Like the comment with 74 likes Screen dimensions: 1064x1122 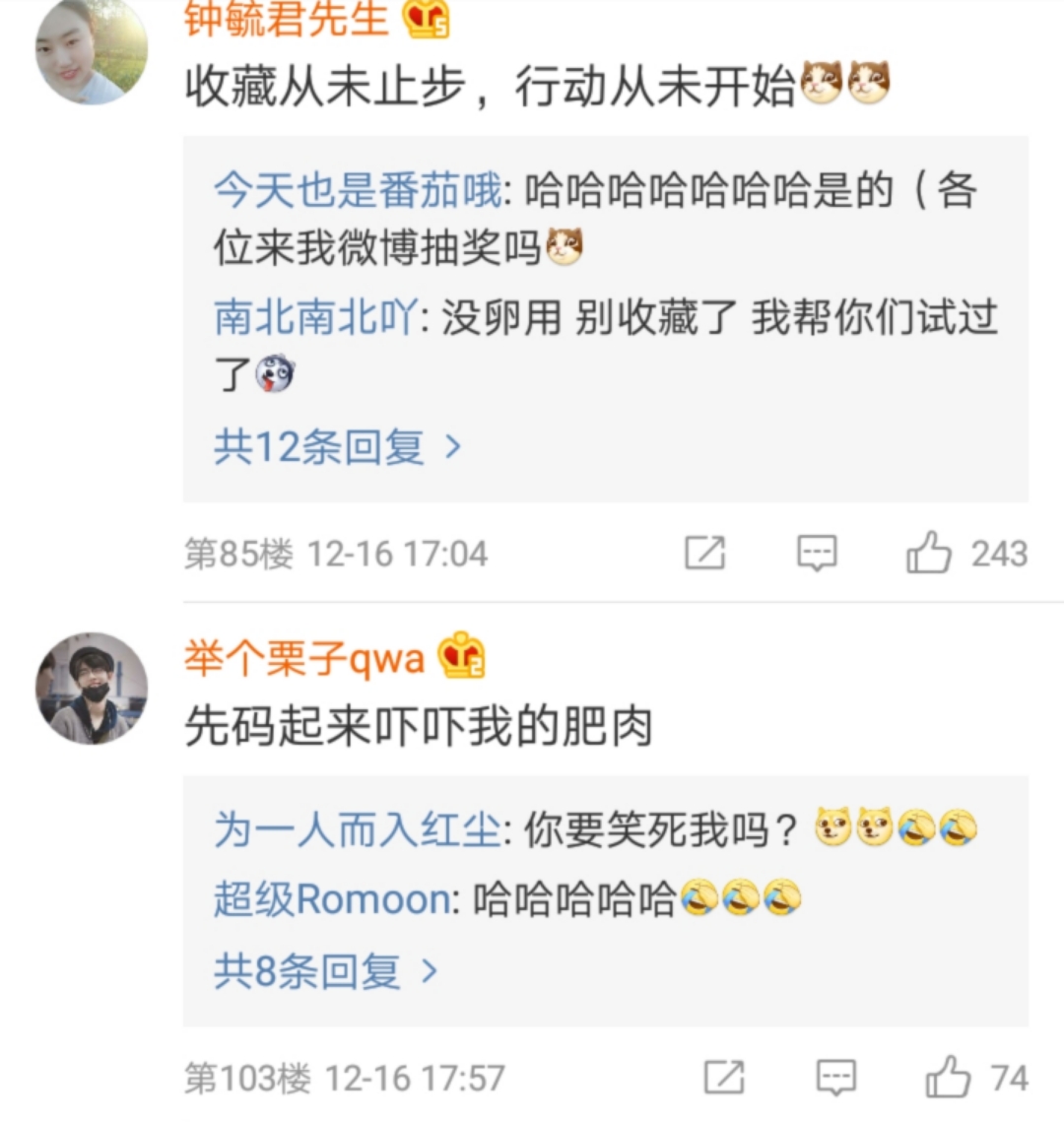point(949,1078)
